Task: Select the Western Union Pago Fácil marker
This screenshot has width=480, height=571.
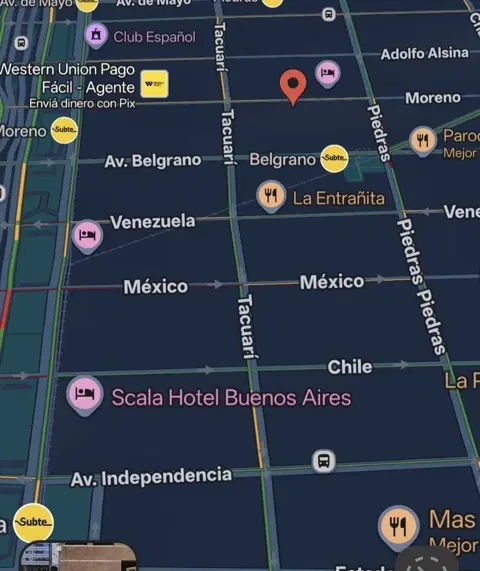Action: point(154,84)
